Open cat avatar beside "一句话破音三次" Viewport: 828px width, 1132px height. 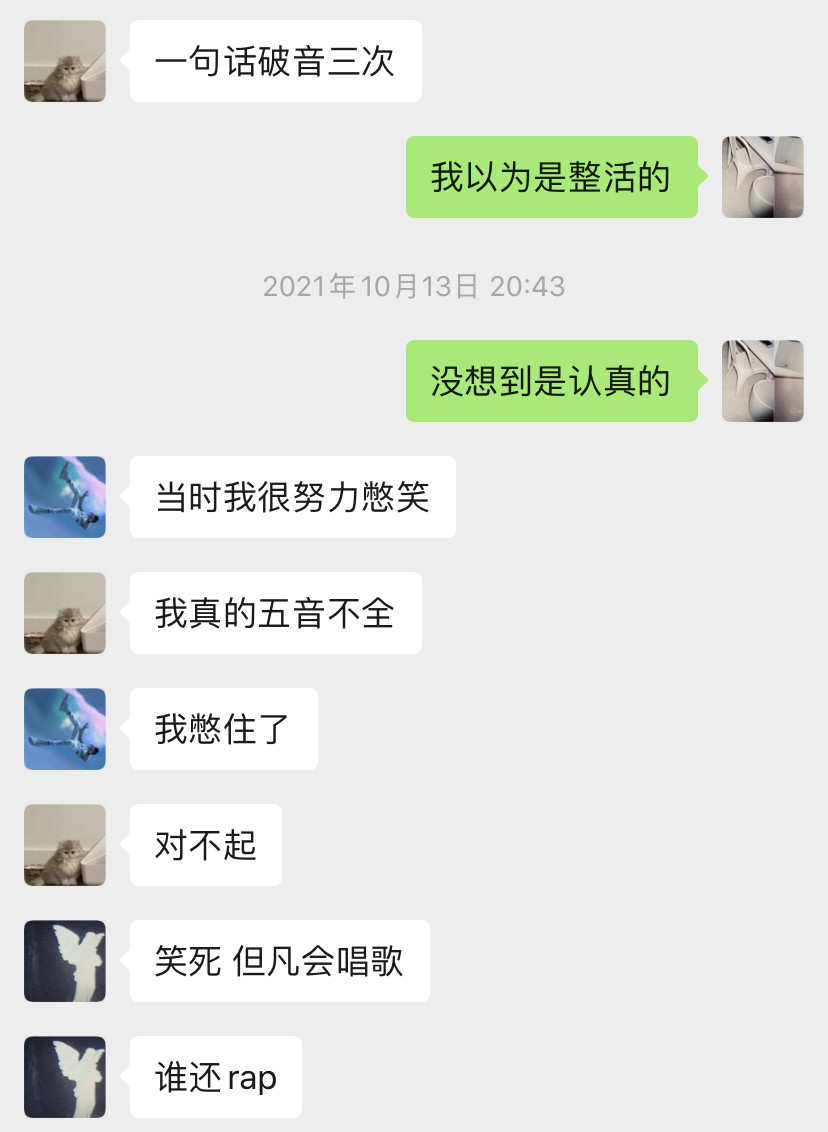pos(65,61)
